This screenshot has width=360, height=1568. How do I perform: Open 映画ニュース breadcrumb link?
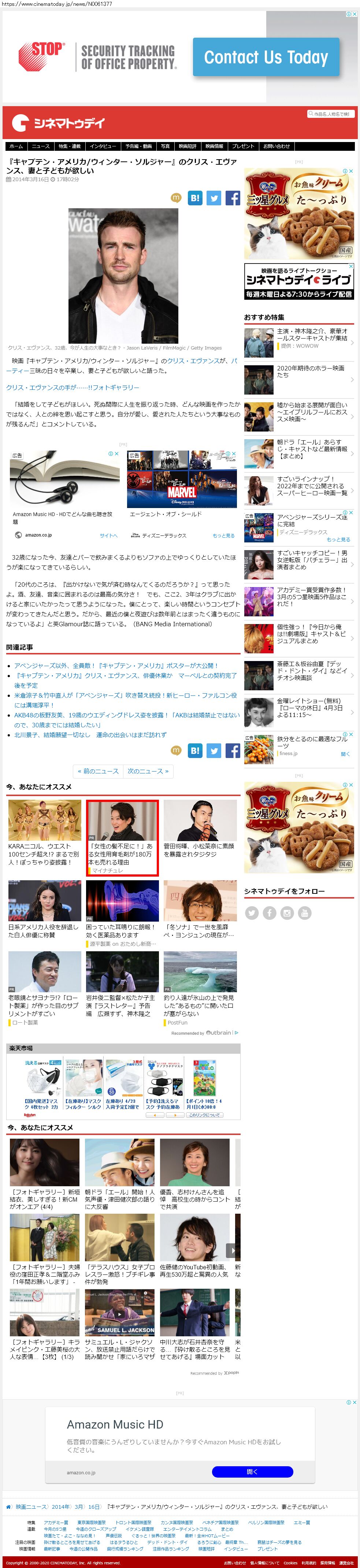(31, 1507)
